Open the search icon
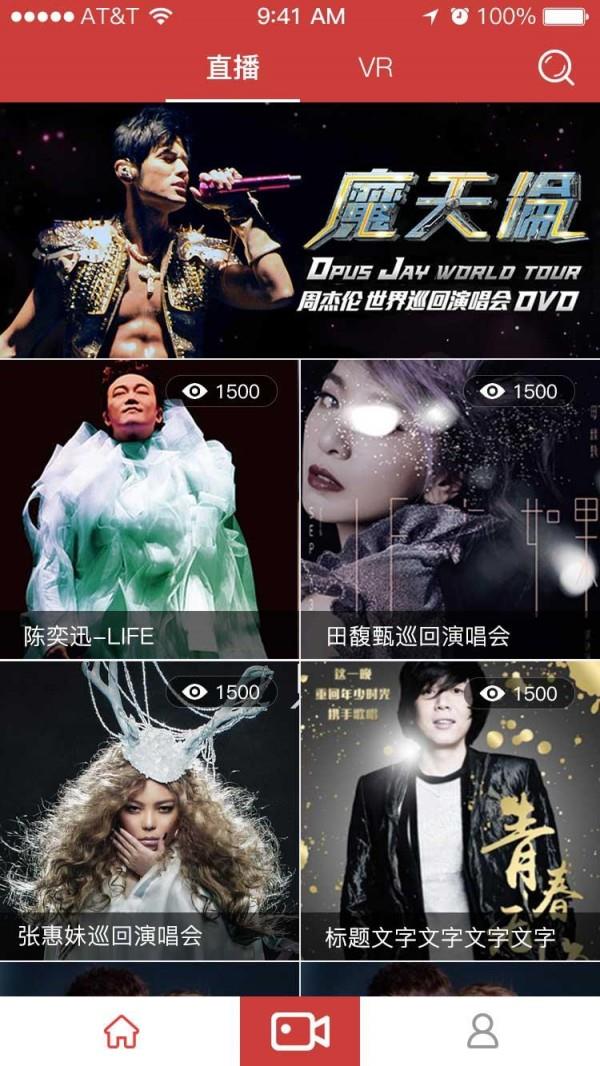Screen dimensions: 600x1066 pos(556,68)
